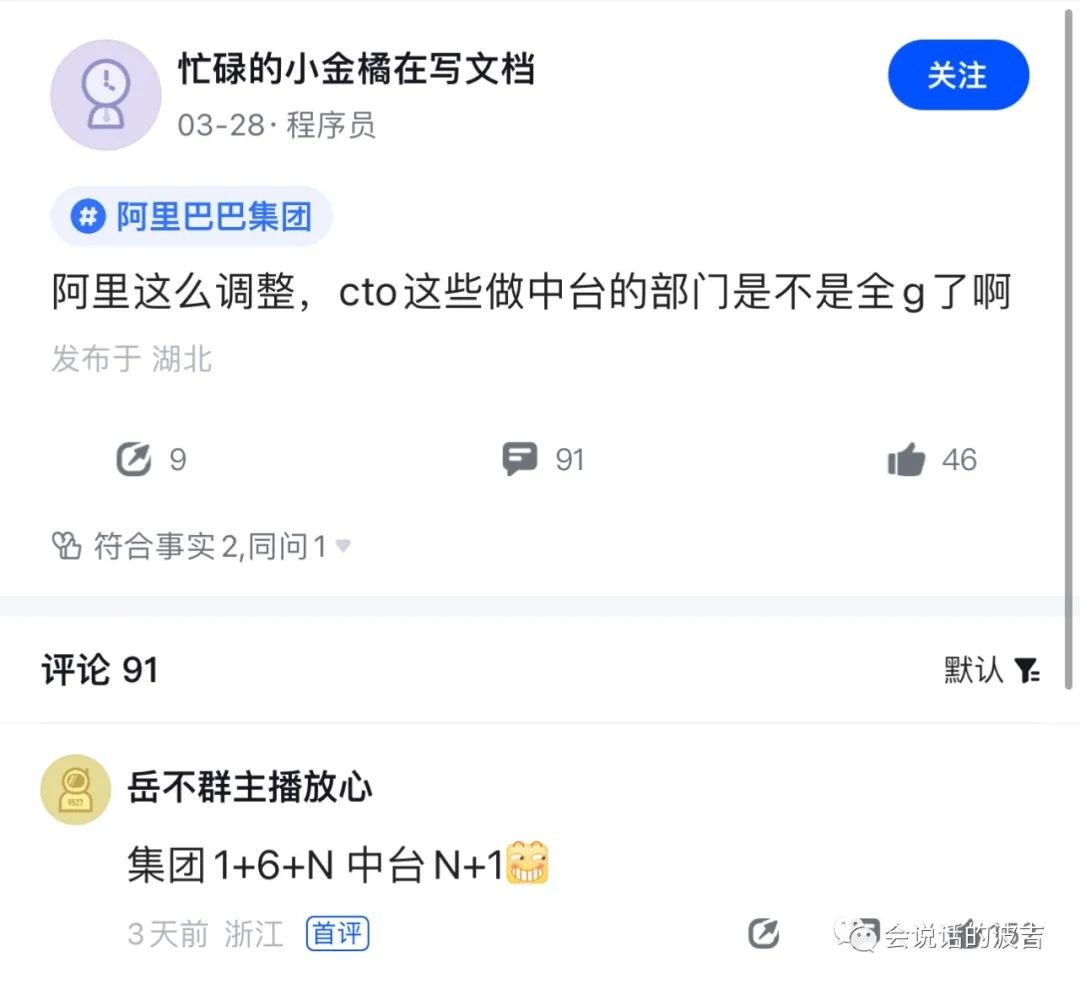
Task: Open the 阿里巴巴集团 topic tag
Action: click(192, 215)
